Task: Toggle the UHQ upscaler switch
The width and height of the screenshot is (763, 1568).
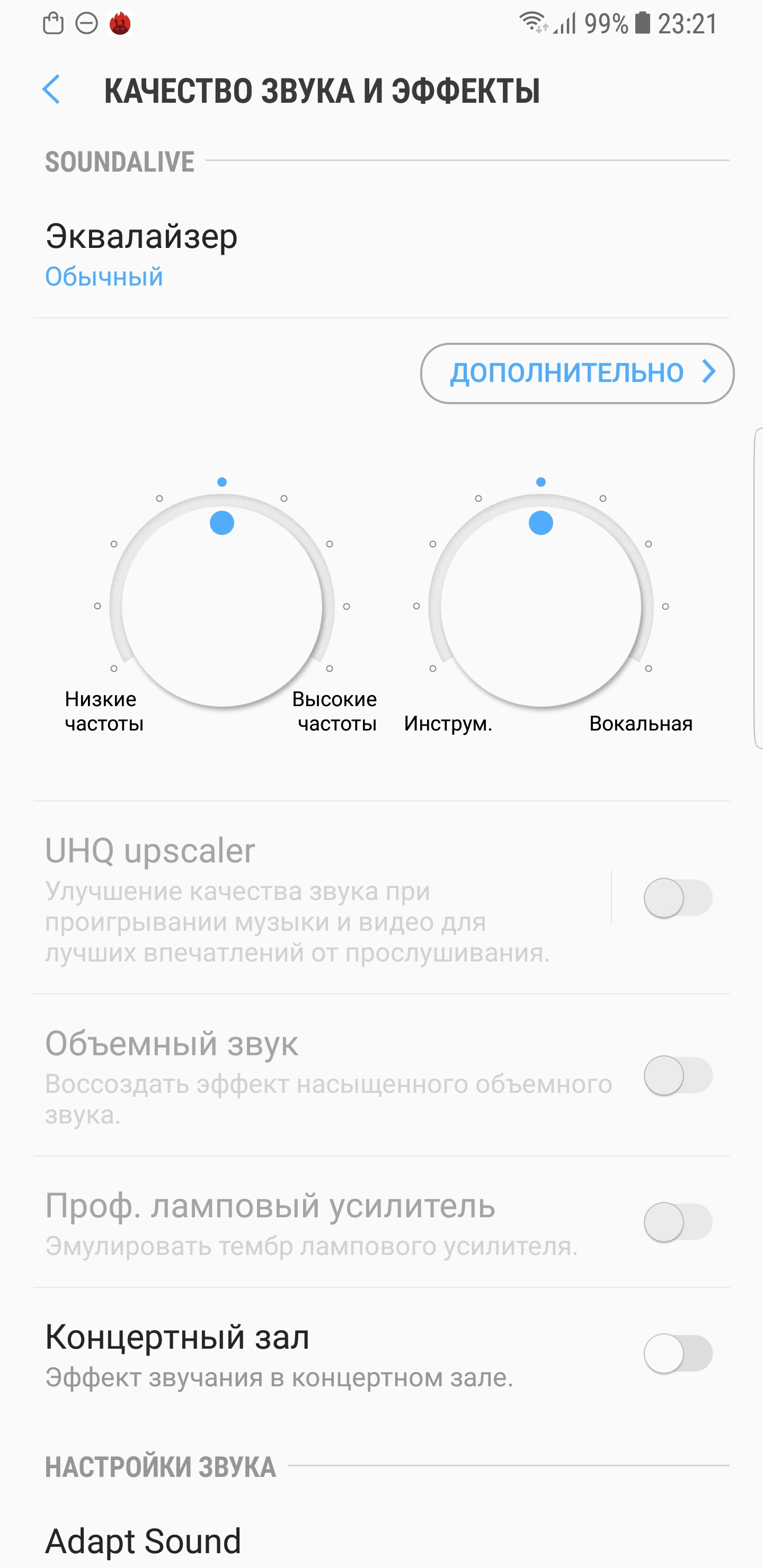Action: (678, 898)
